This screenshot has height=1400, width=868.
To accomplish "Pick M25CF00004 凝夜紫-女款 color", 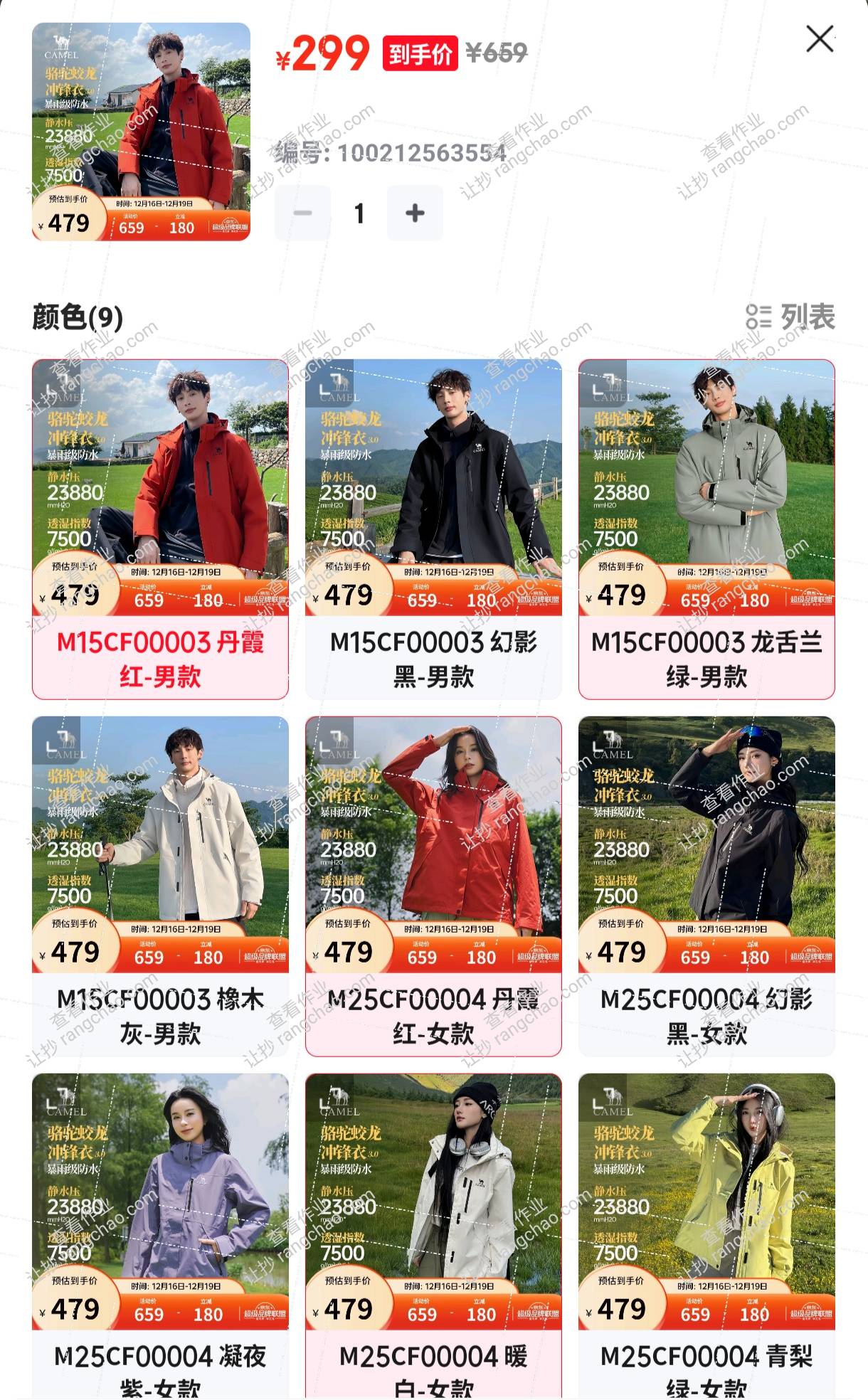I will [160, 1234].
